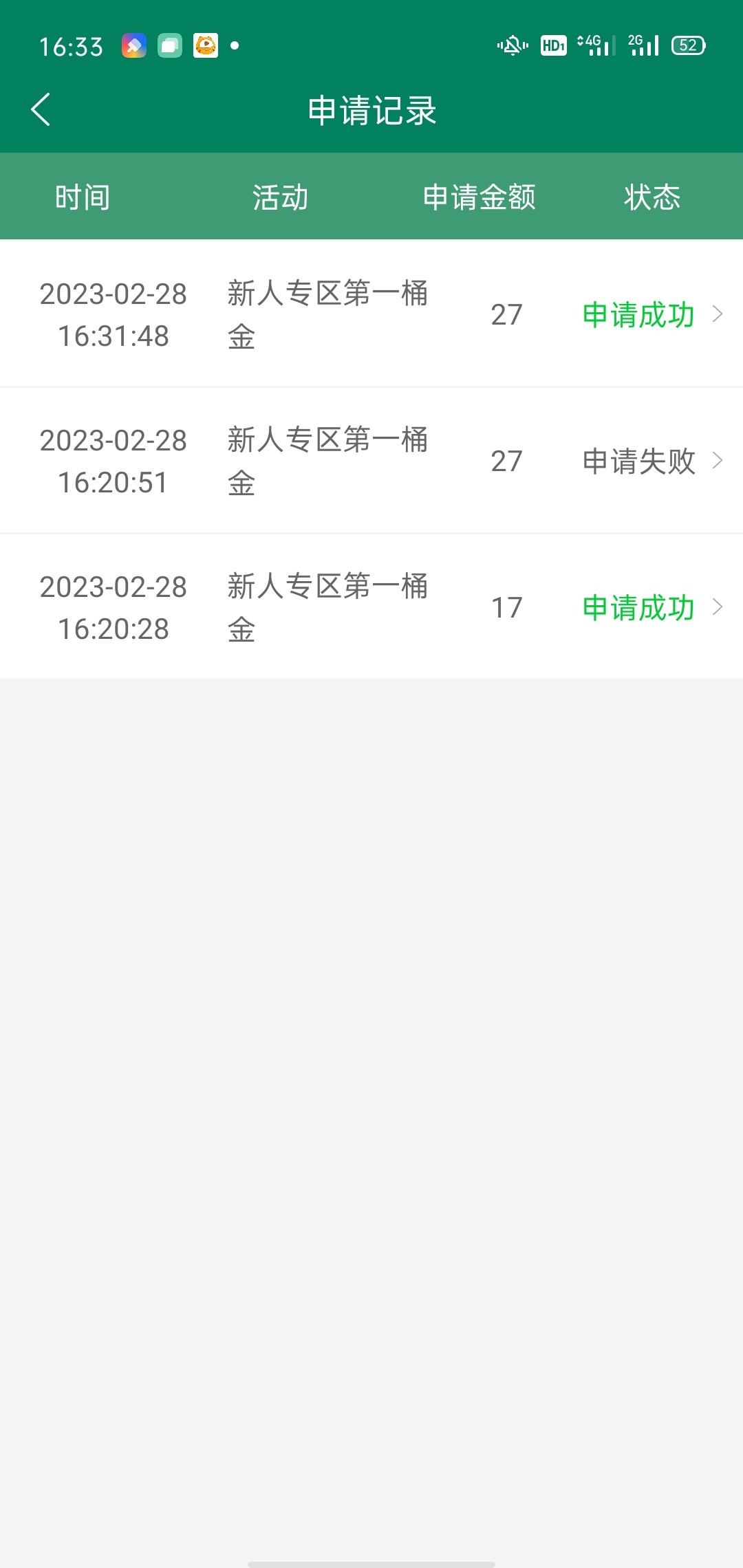Open the record with amount 17
The image size is (743, 1568).
371,607
